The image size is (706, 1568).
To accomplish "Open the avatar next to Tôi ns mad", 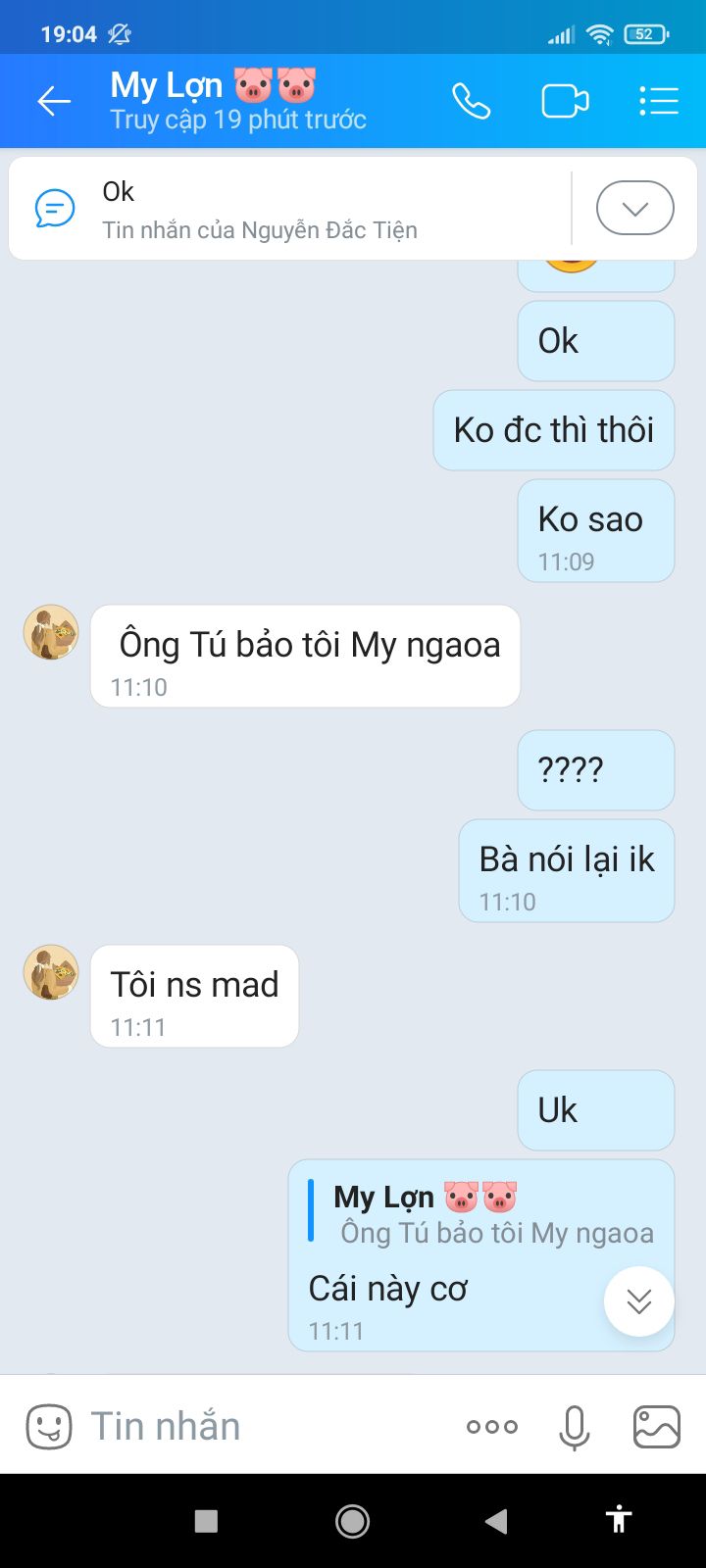I will (x=51, y=972).
